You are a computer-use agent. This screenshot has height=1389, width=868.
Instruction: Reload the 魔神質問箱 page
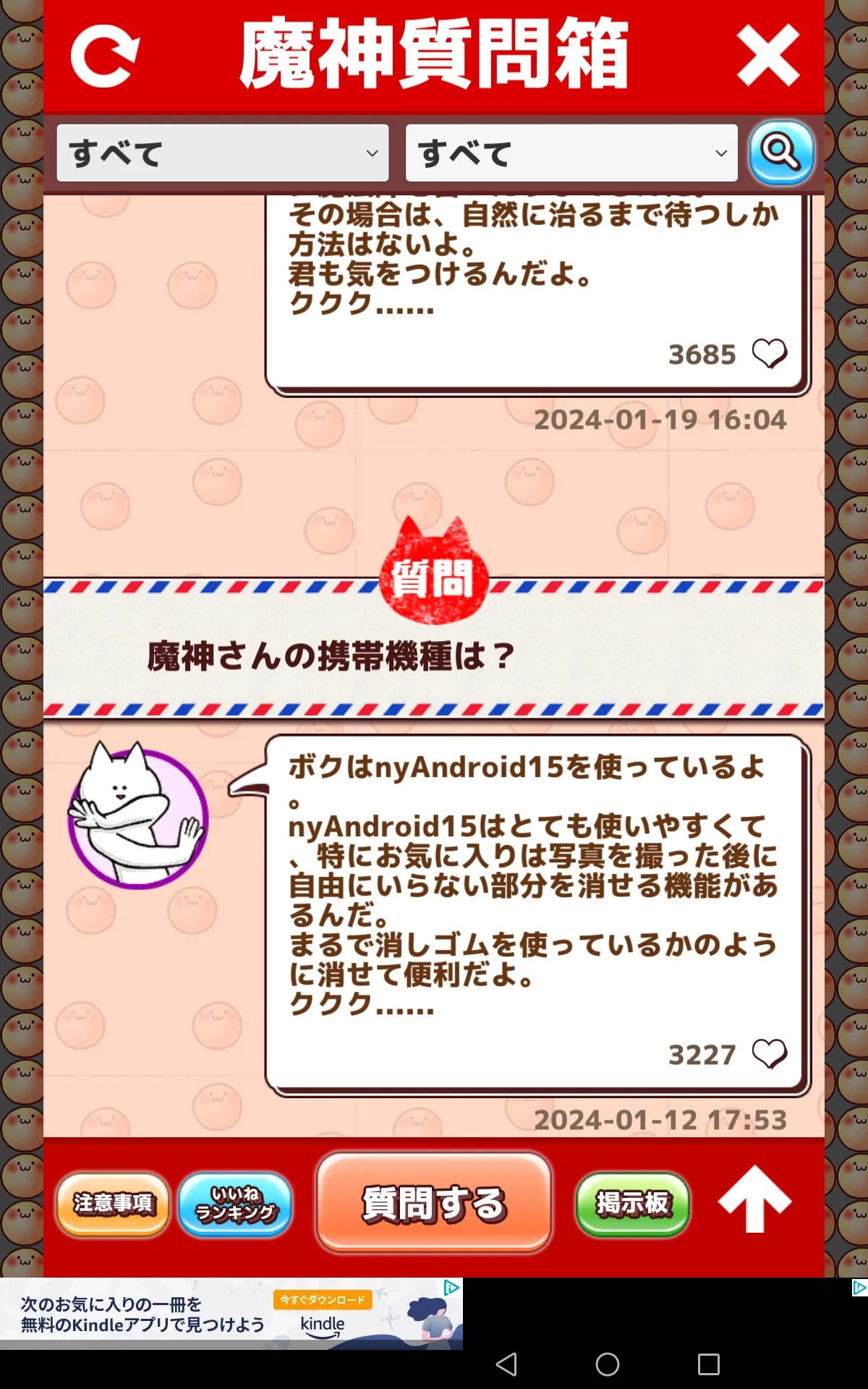pos(104,56)
